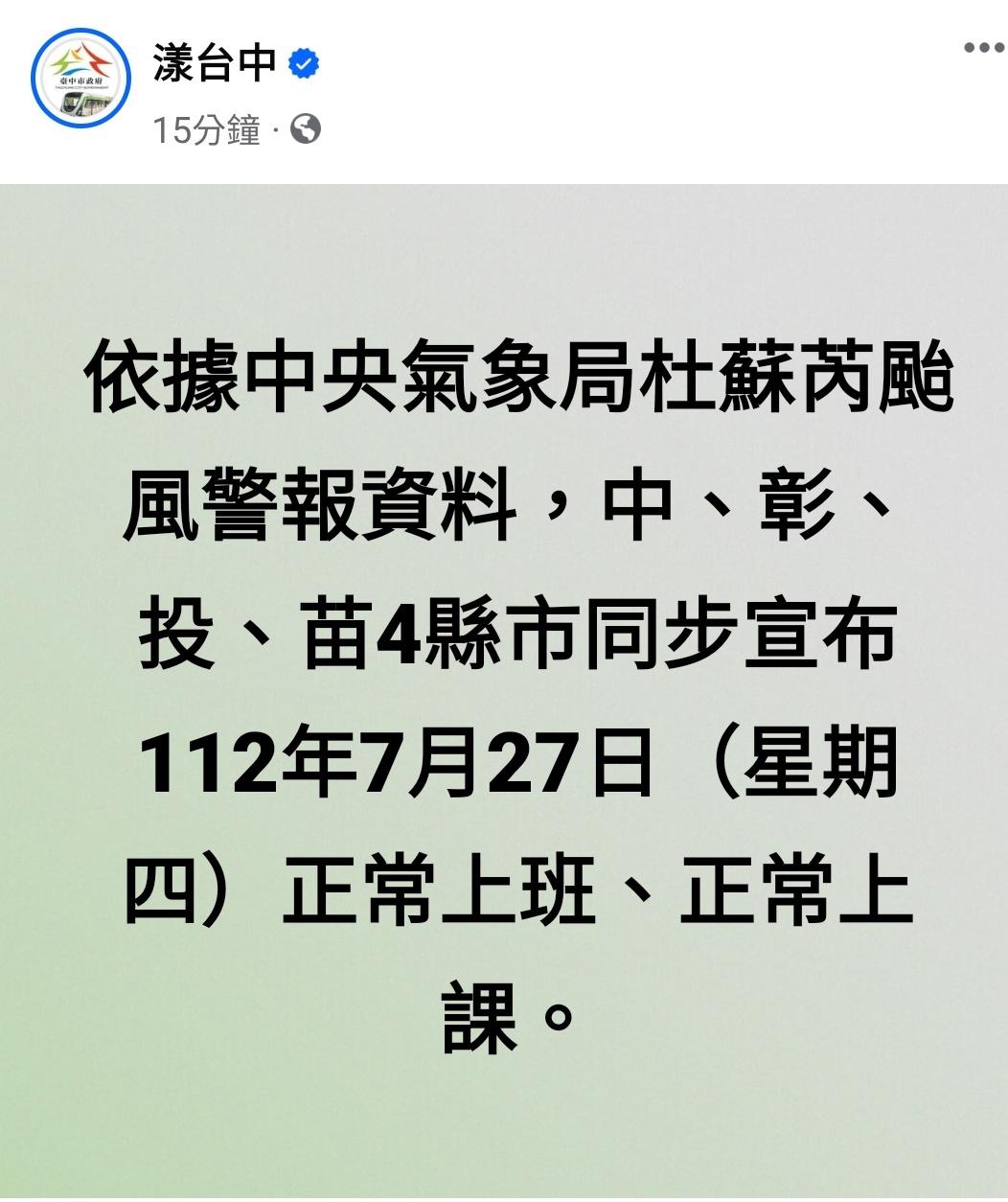Open the typhoon announcement post image

(x=504, y=690)
